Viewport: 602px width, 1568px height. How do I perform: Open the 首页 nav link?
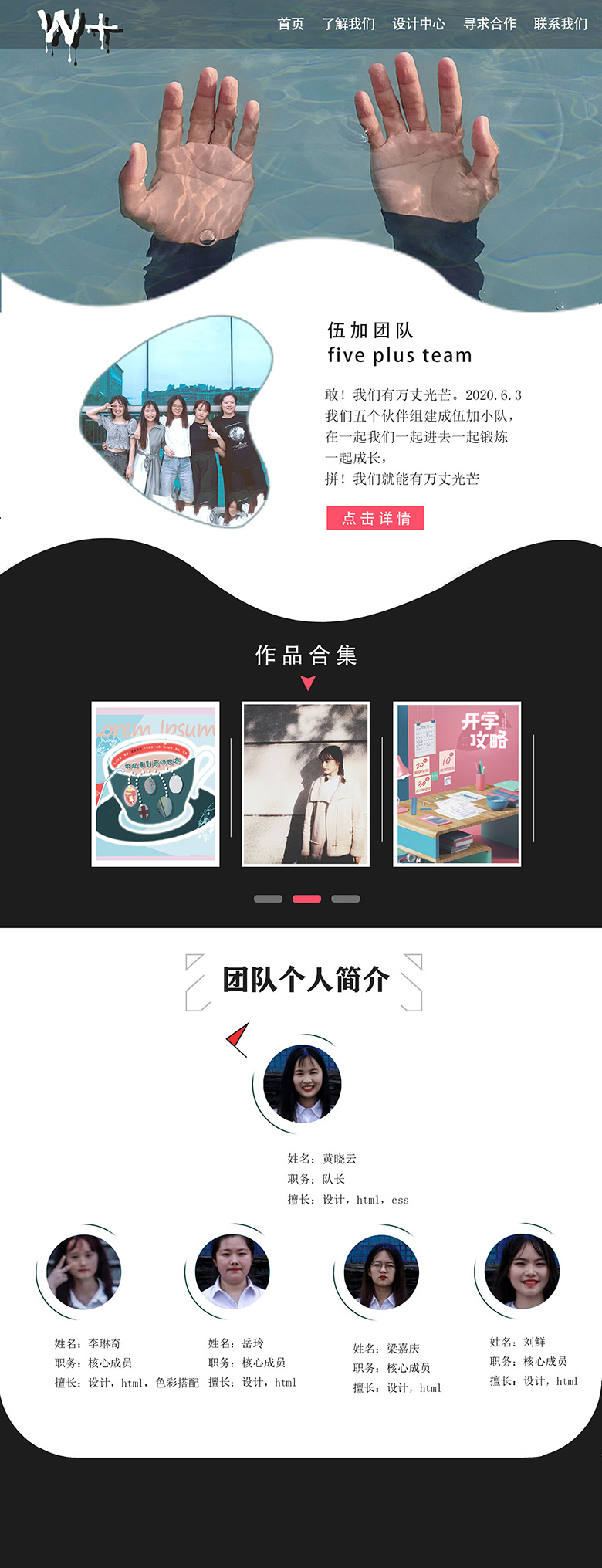290,24
